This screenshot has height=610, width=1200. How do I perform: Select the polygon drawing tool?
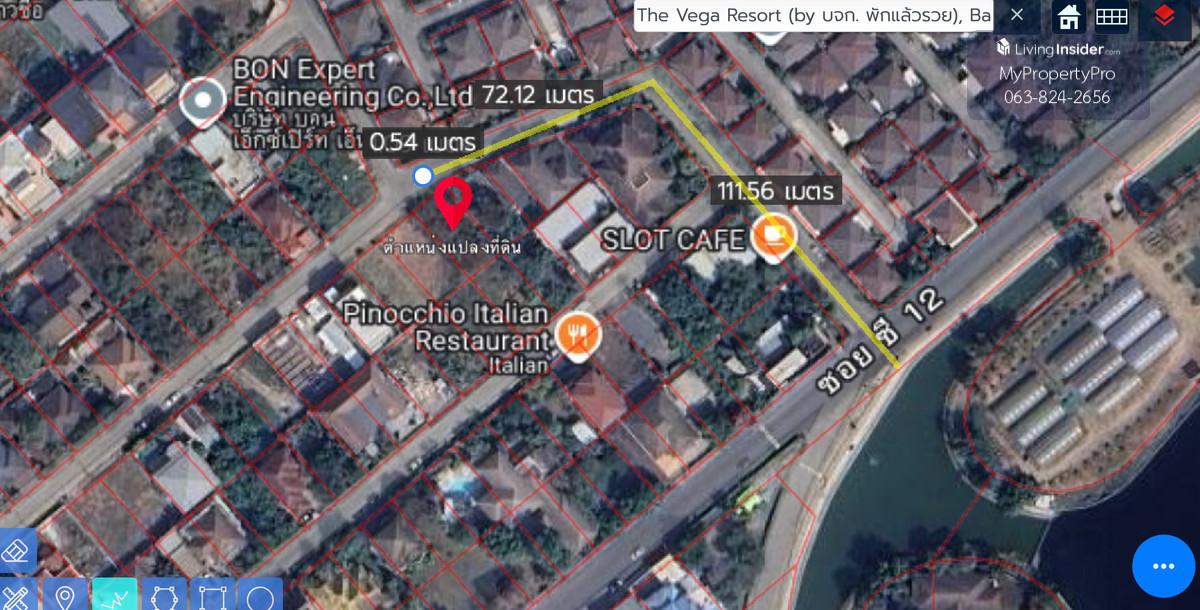(163, 596)
